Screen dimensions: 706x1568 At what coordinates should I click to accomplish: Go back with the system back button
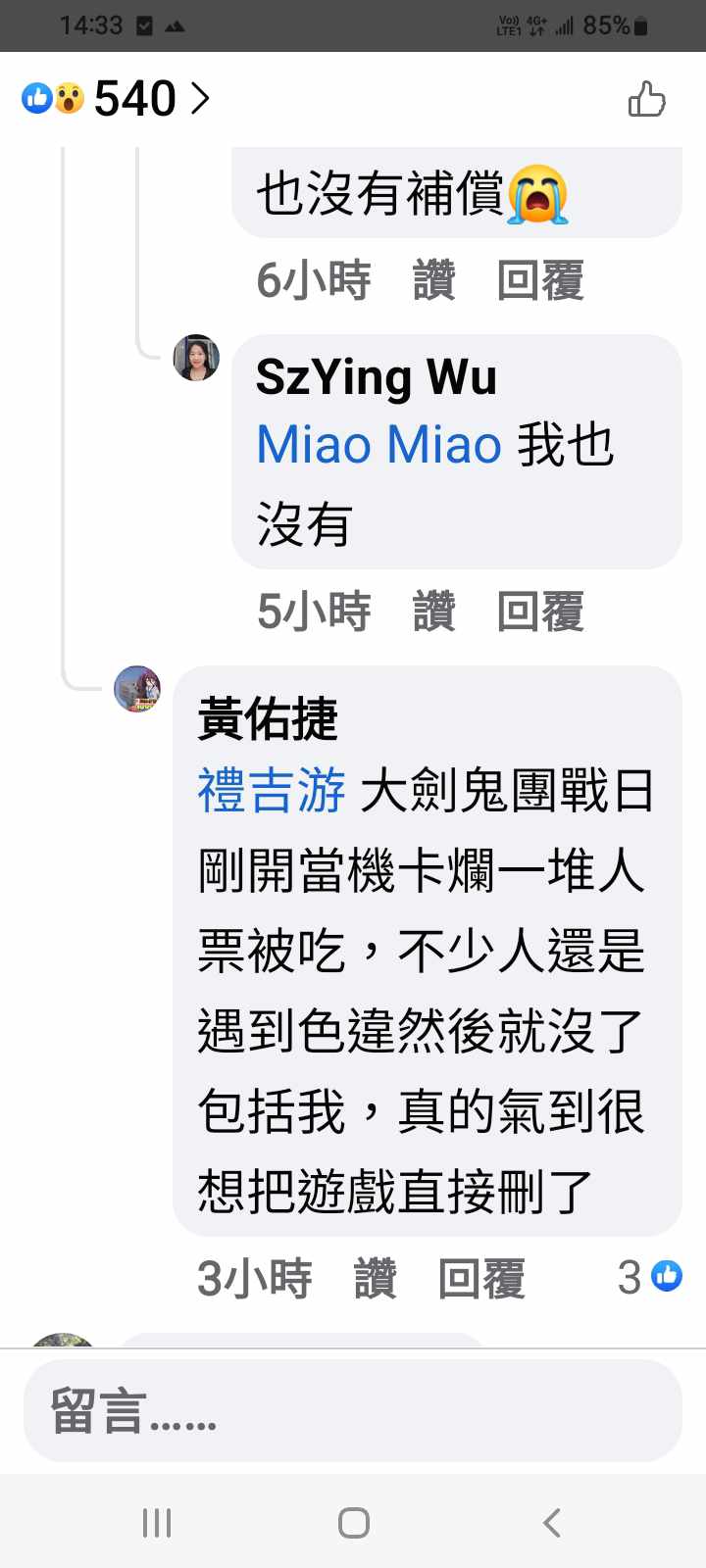point(552,1522)
